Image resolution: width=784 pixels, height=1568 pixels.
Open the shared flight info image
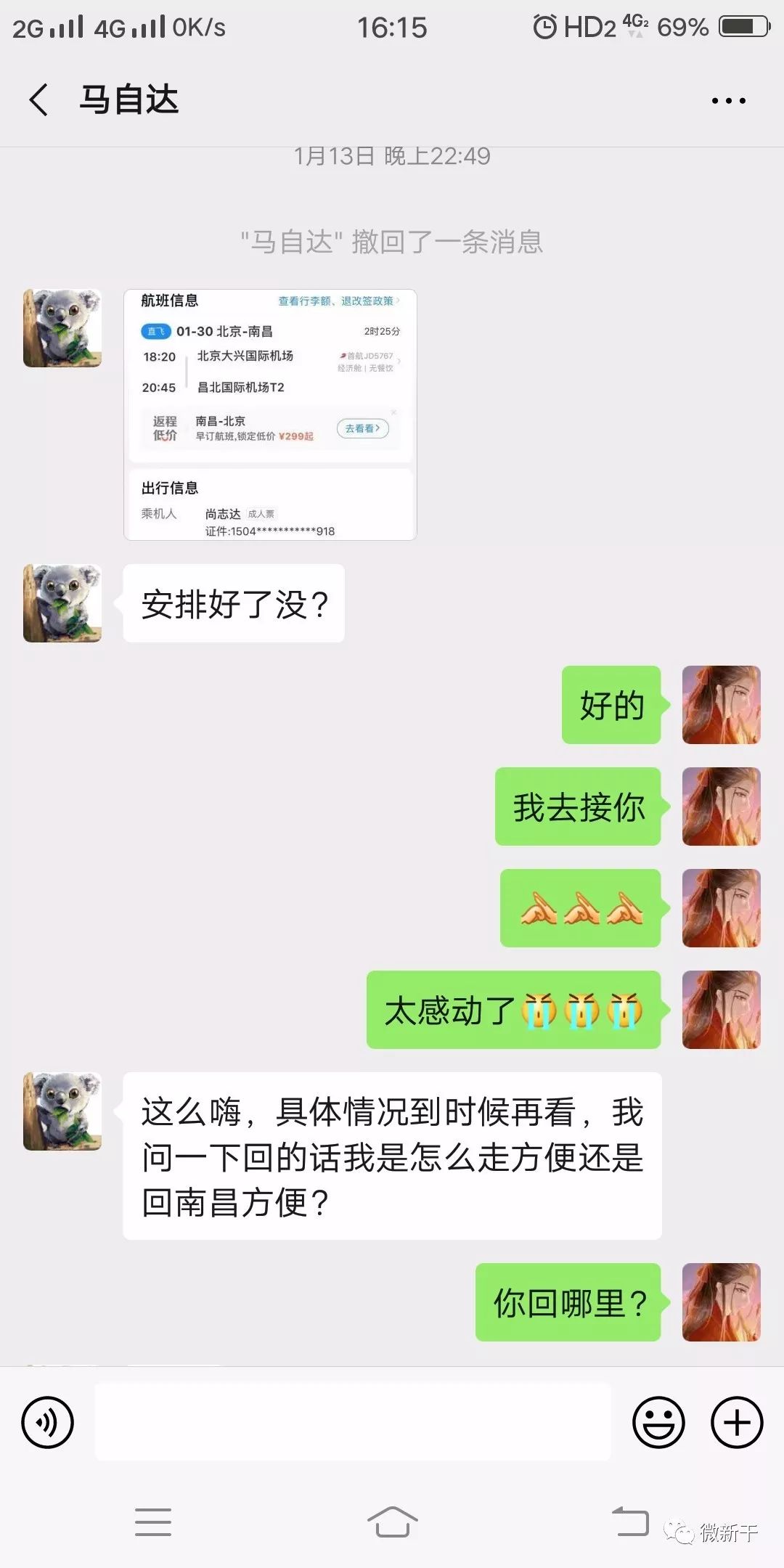pyautogui.click(x=270, y=415)
